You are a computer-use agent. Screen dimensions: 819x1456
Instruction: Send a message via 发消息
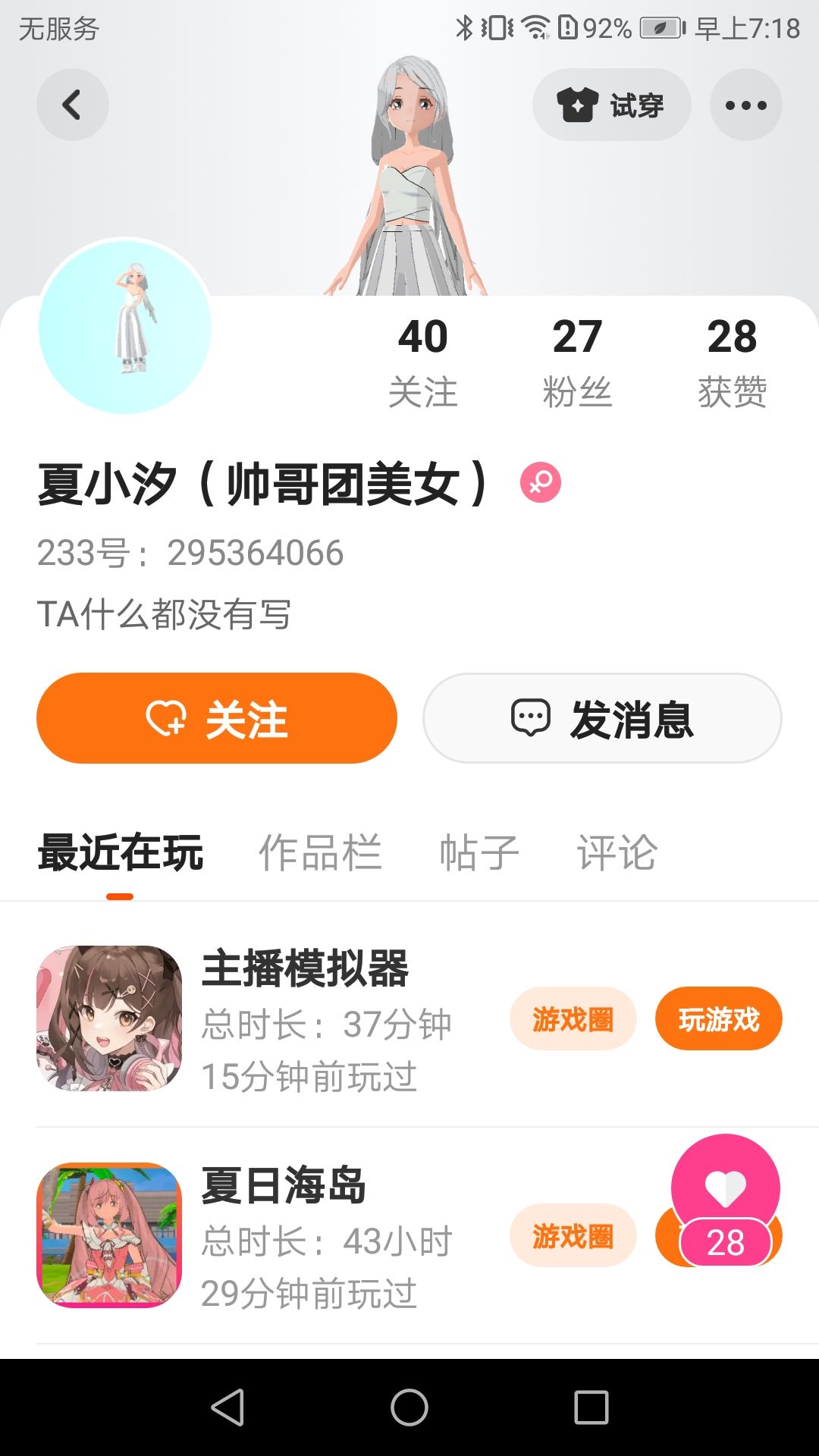[x=602, y=718]
